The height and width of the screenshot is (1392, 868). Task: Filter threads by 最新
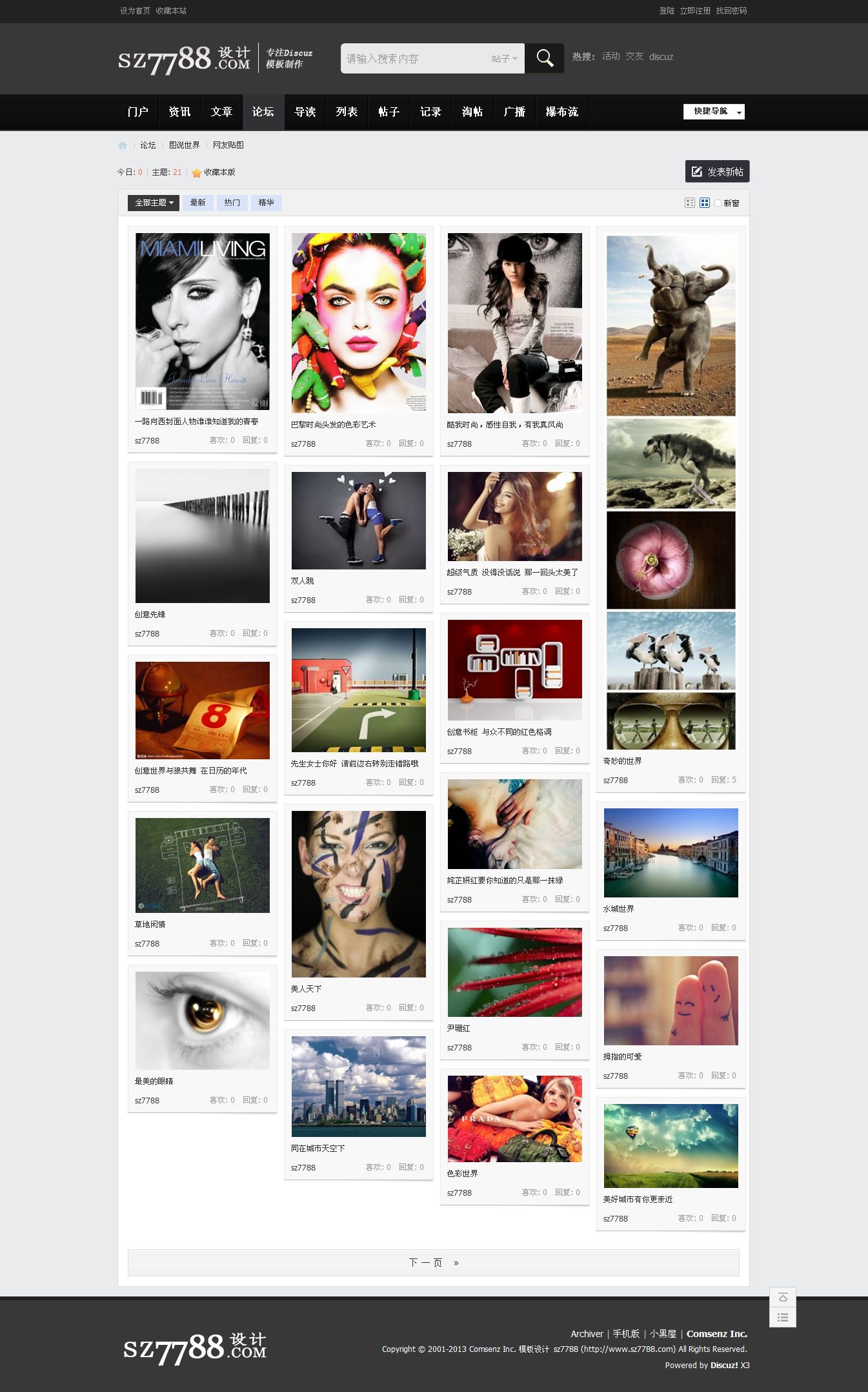point(197,203)
